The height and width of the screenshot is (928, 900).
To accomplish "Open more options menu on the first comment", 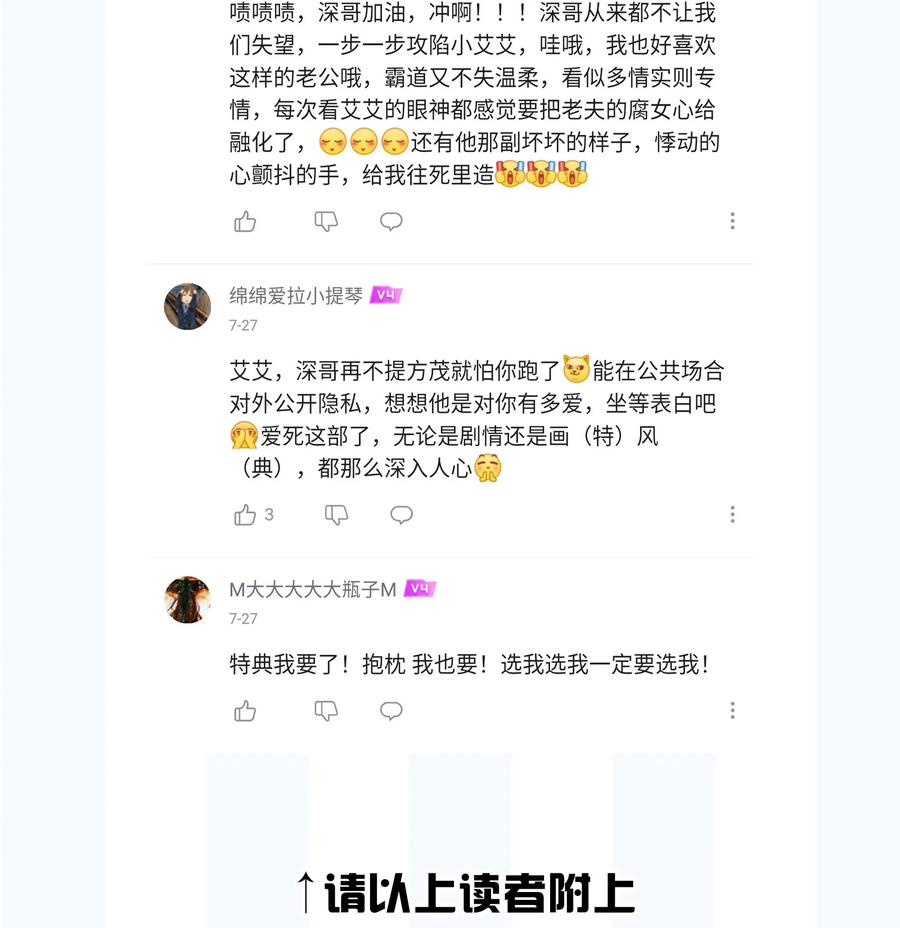I will [x=733, y=221].
